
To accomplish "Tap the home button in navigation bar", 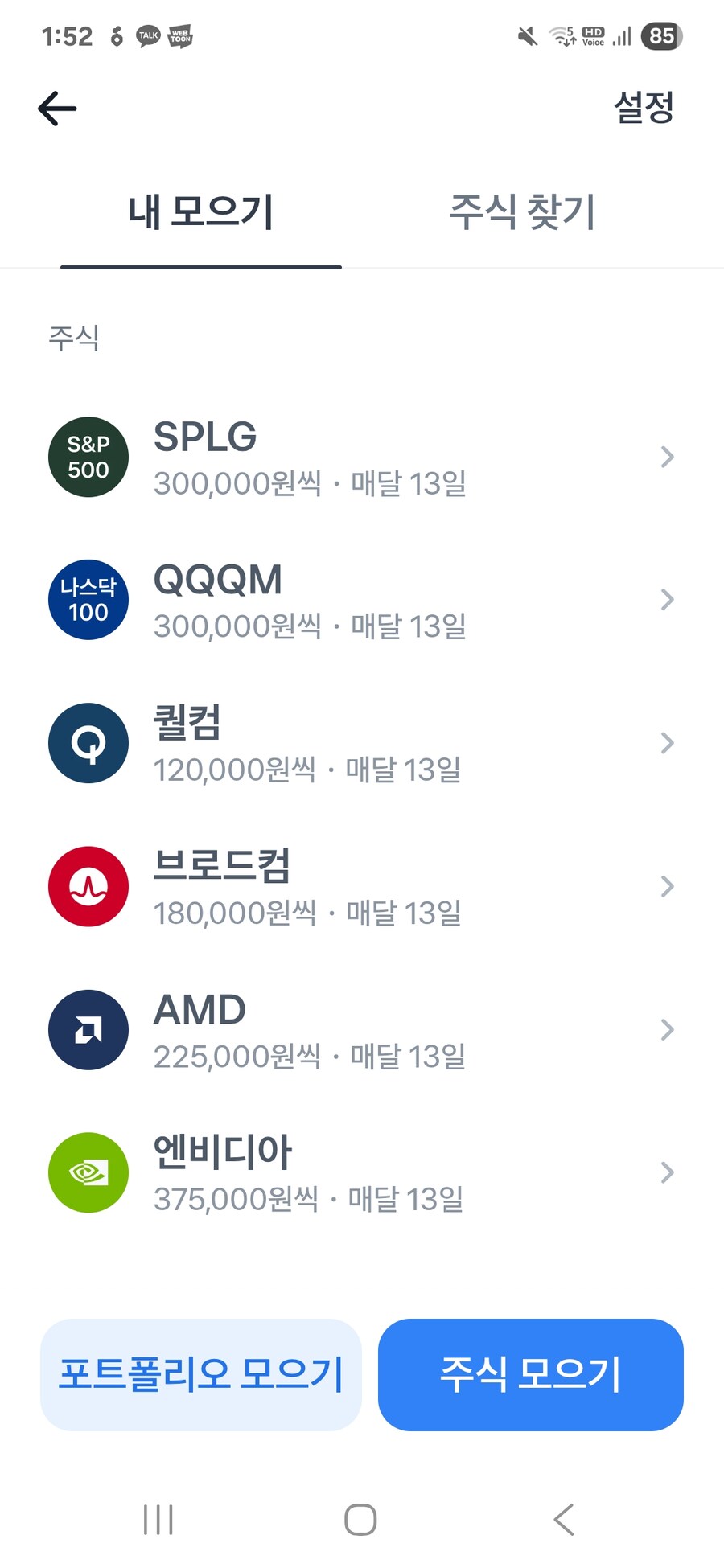I will click(x=360, y=1518).
